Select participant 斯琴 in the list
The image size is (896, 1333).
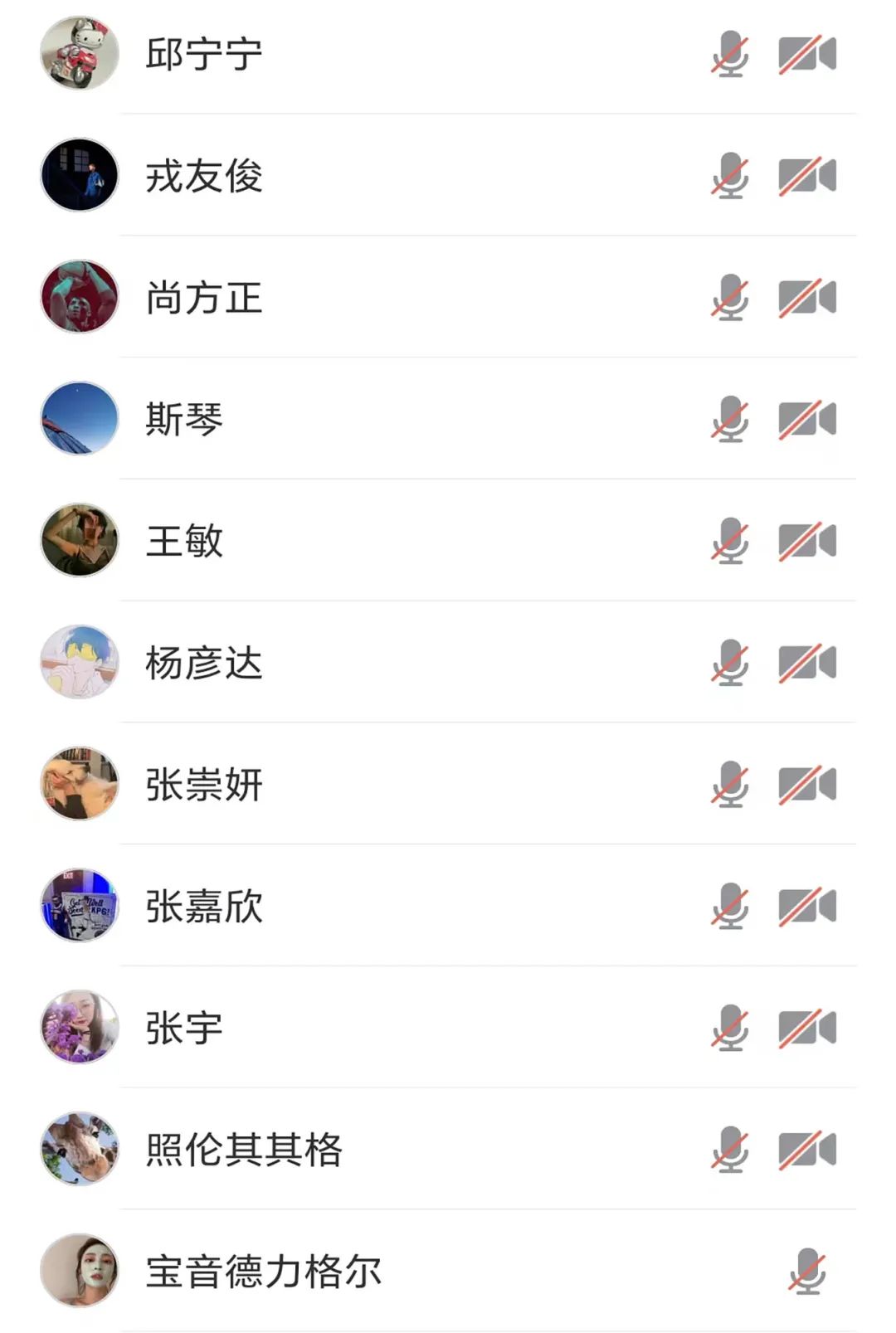pyautogui.click(x=184, y=419)
